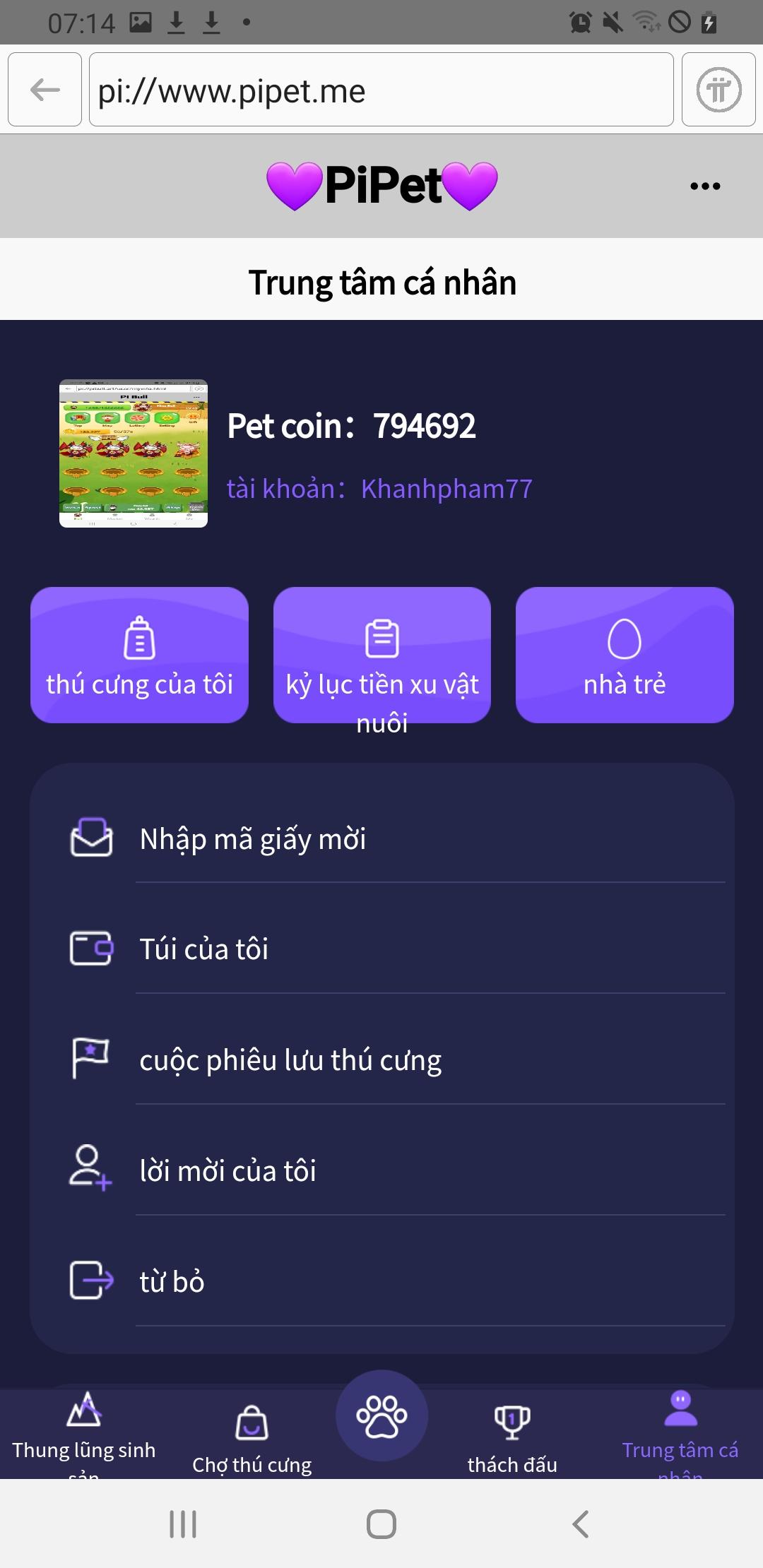View kỷ lục tiền xu vật nuôi
The image size is (763, 1568).
[x=381, y=655]
